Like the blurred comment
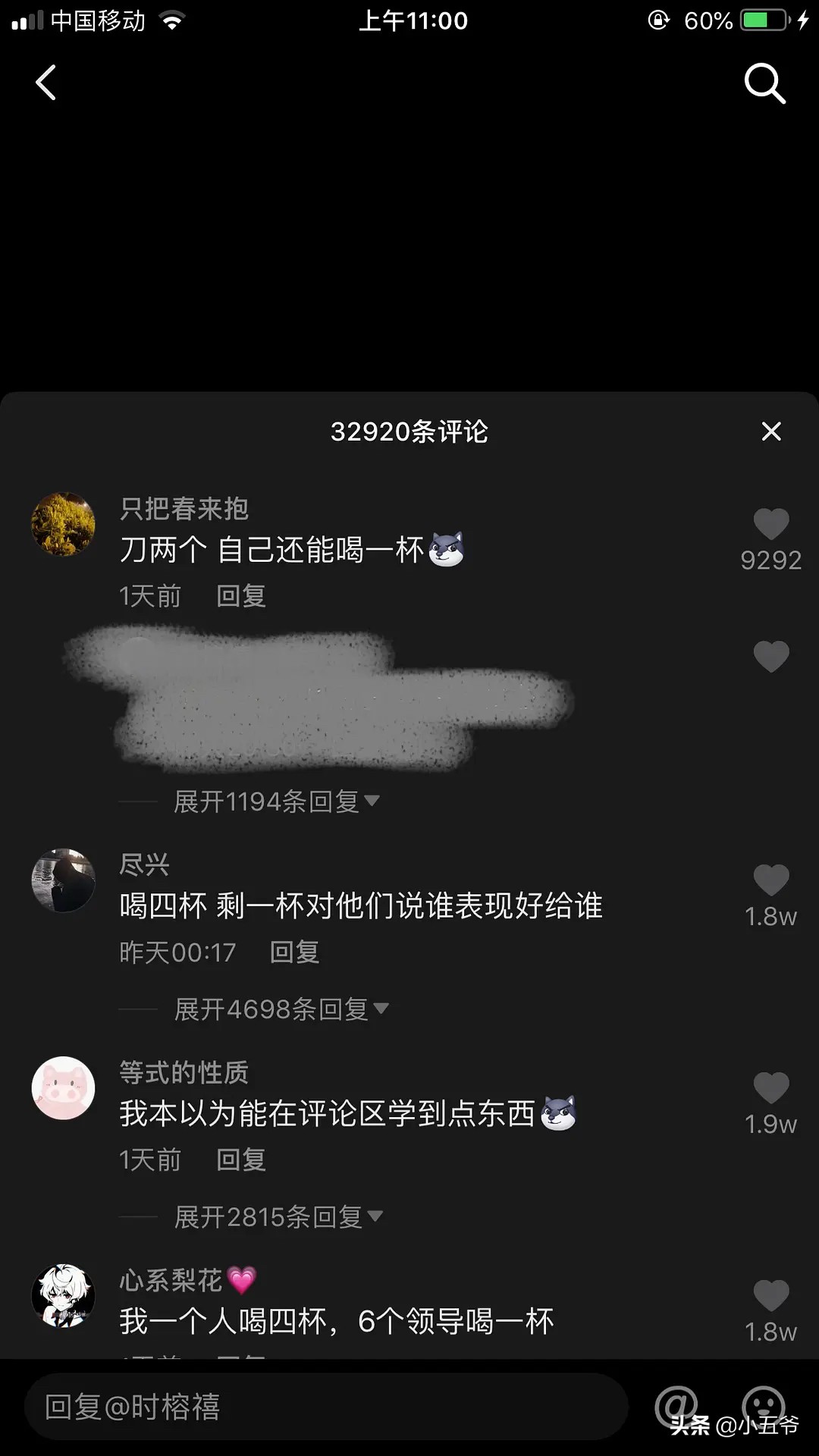819x1456 pixels. [771, 657]
